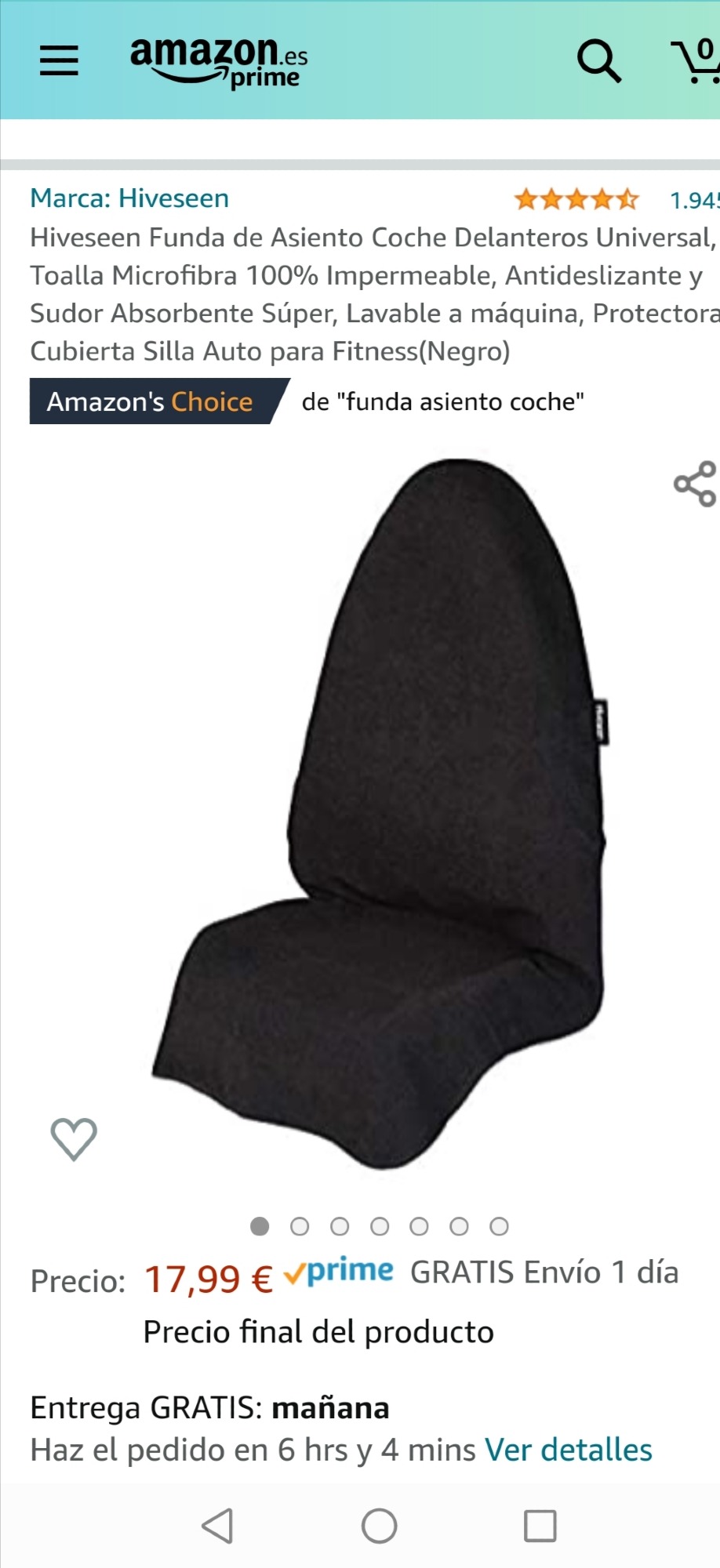720x1568 pixels.
Task: Visit the Marca: Hiveseen brand link
Action: (129, 198)
